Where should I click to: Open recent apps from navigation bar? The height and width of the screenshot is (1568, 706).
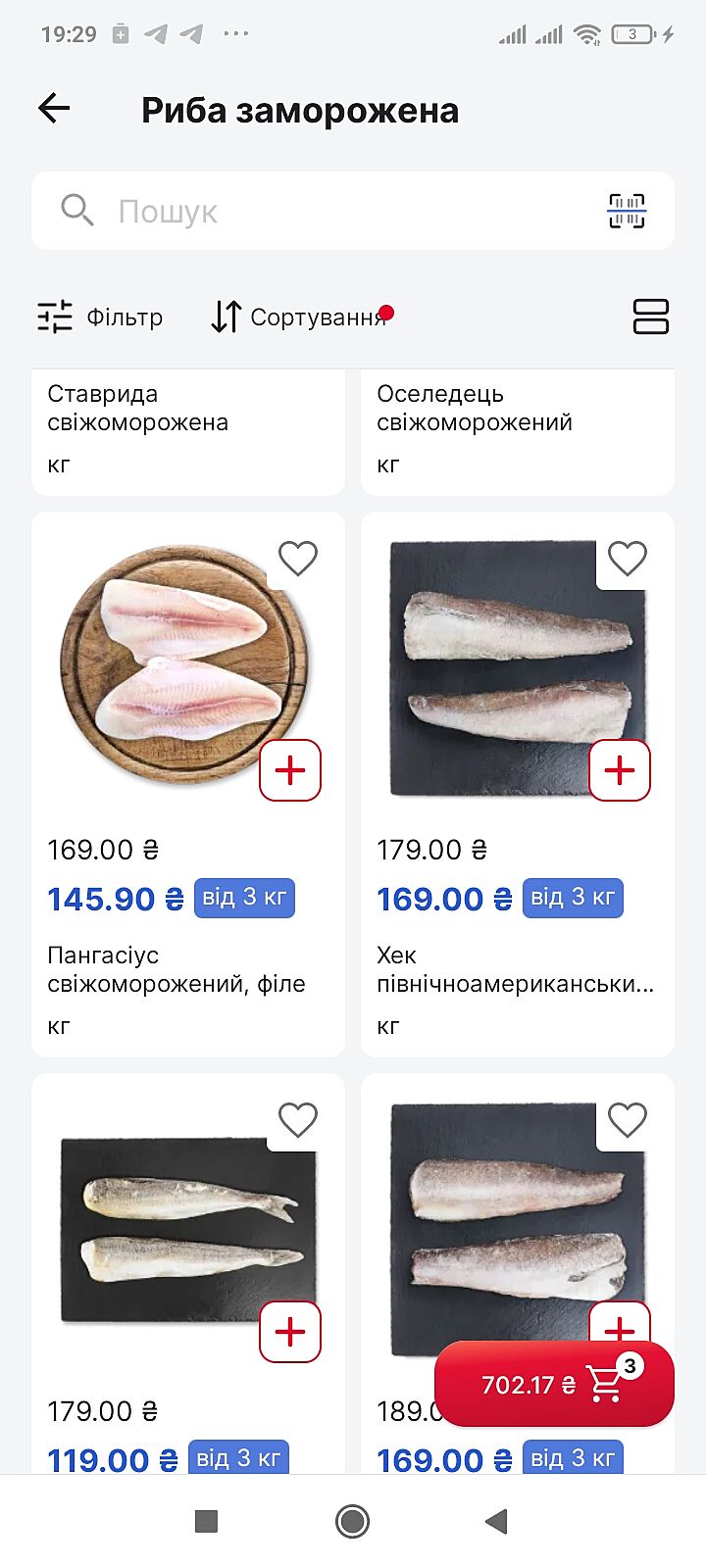pos(206,1521)
